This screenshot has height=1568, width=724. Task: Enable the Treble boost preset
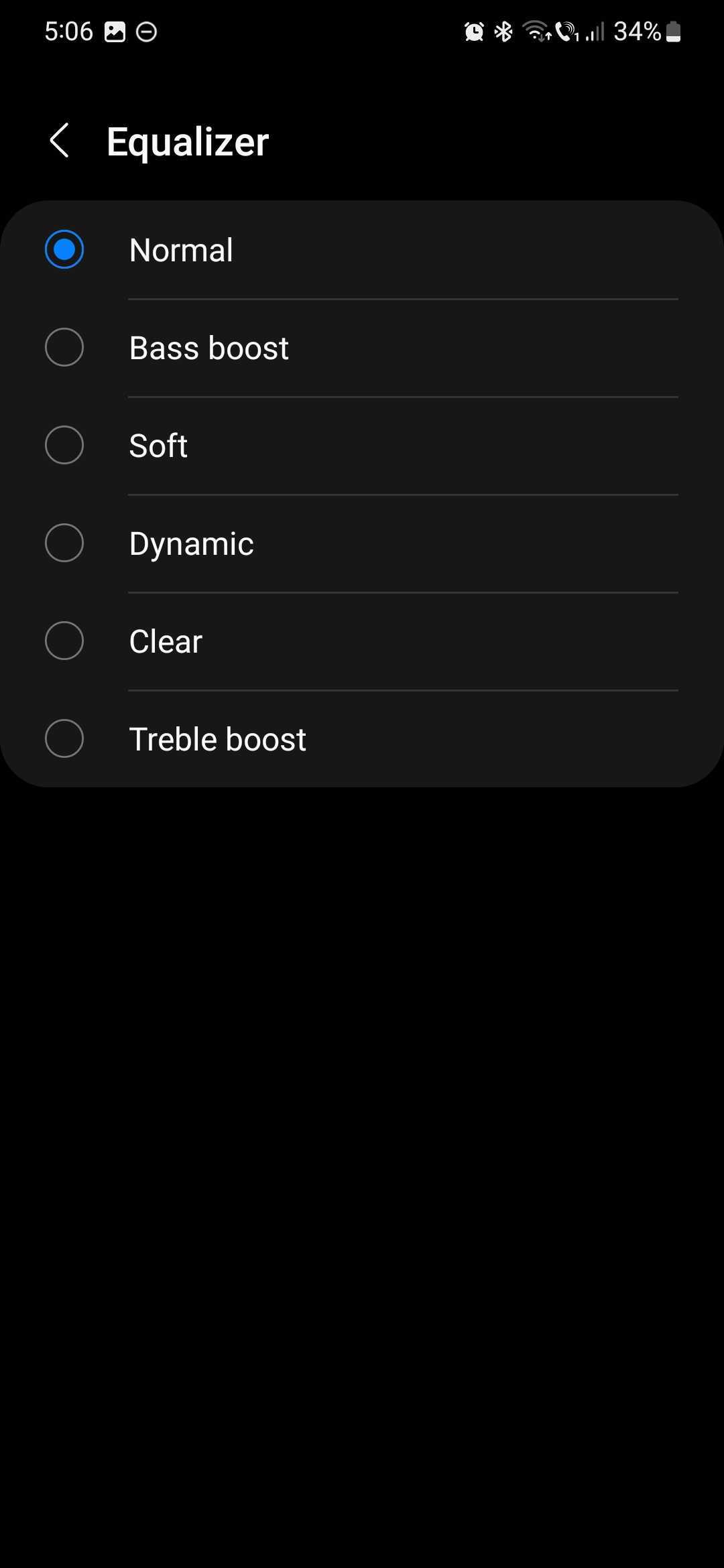(x=64, y=739)
